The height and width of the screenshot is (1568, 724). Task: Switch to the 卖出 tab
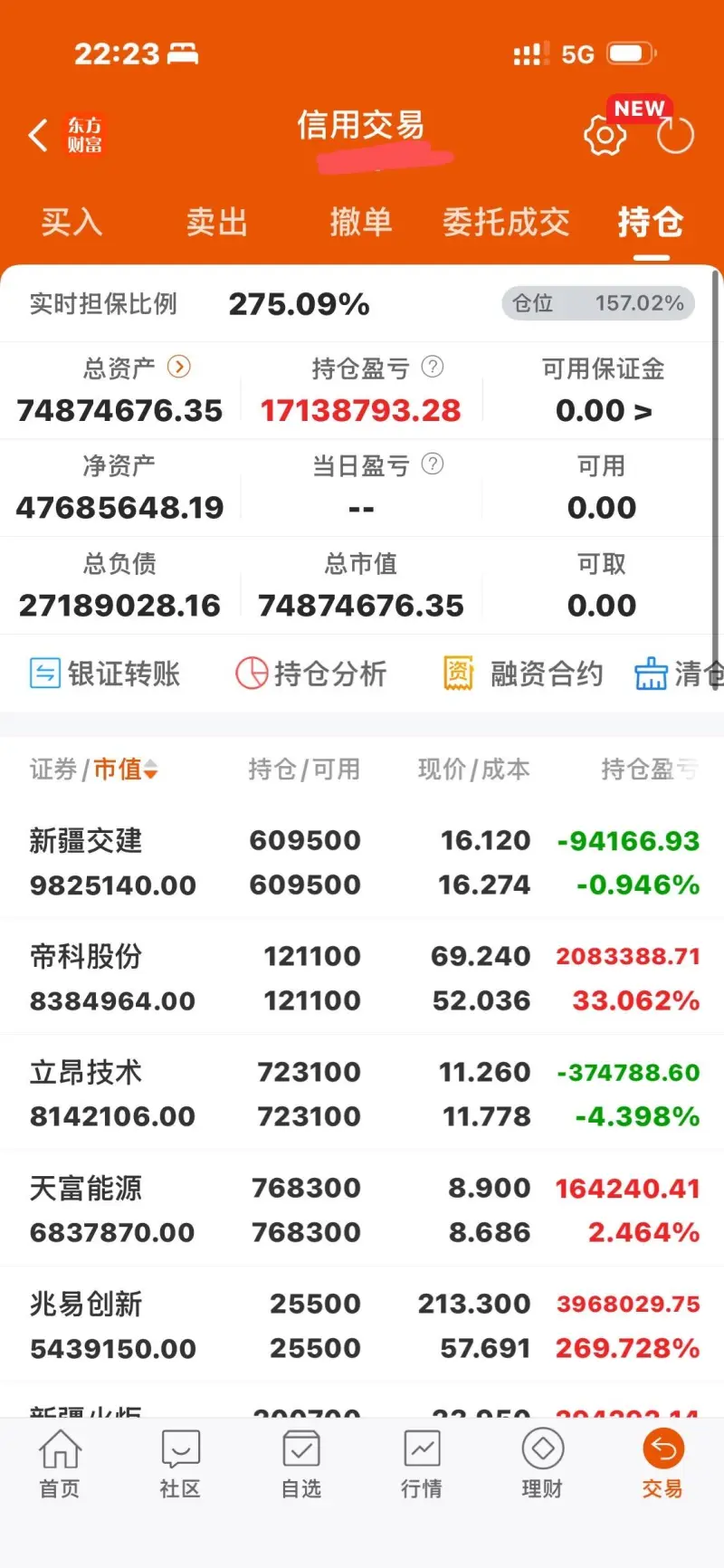[x=216, y=222]
